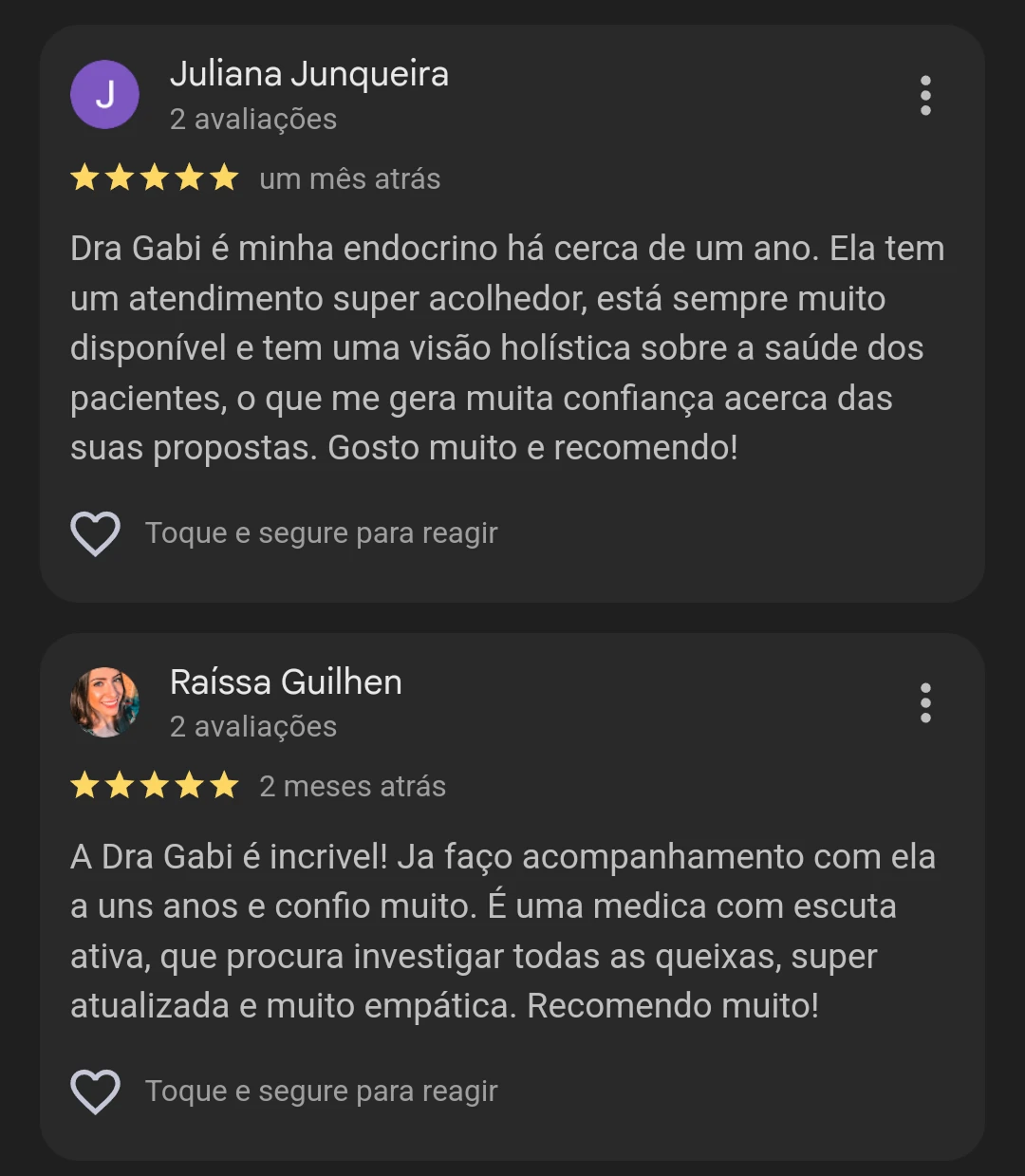Tap Raíssa Guilhen's profile photo

point(105,702)
